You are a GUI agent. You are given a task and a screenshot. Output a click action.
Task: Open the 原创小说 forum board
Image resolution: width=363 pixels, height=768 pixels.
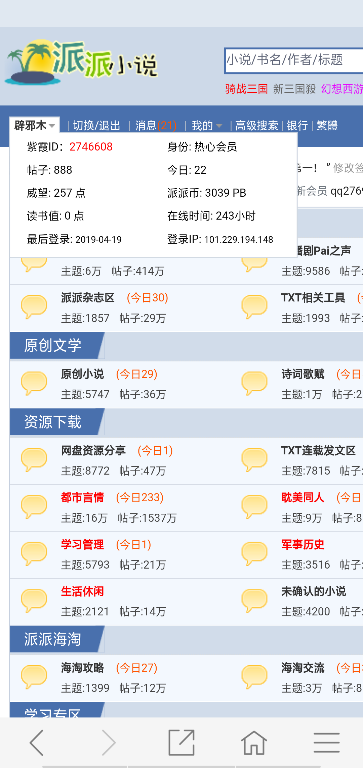82,375
